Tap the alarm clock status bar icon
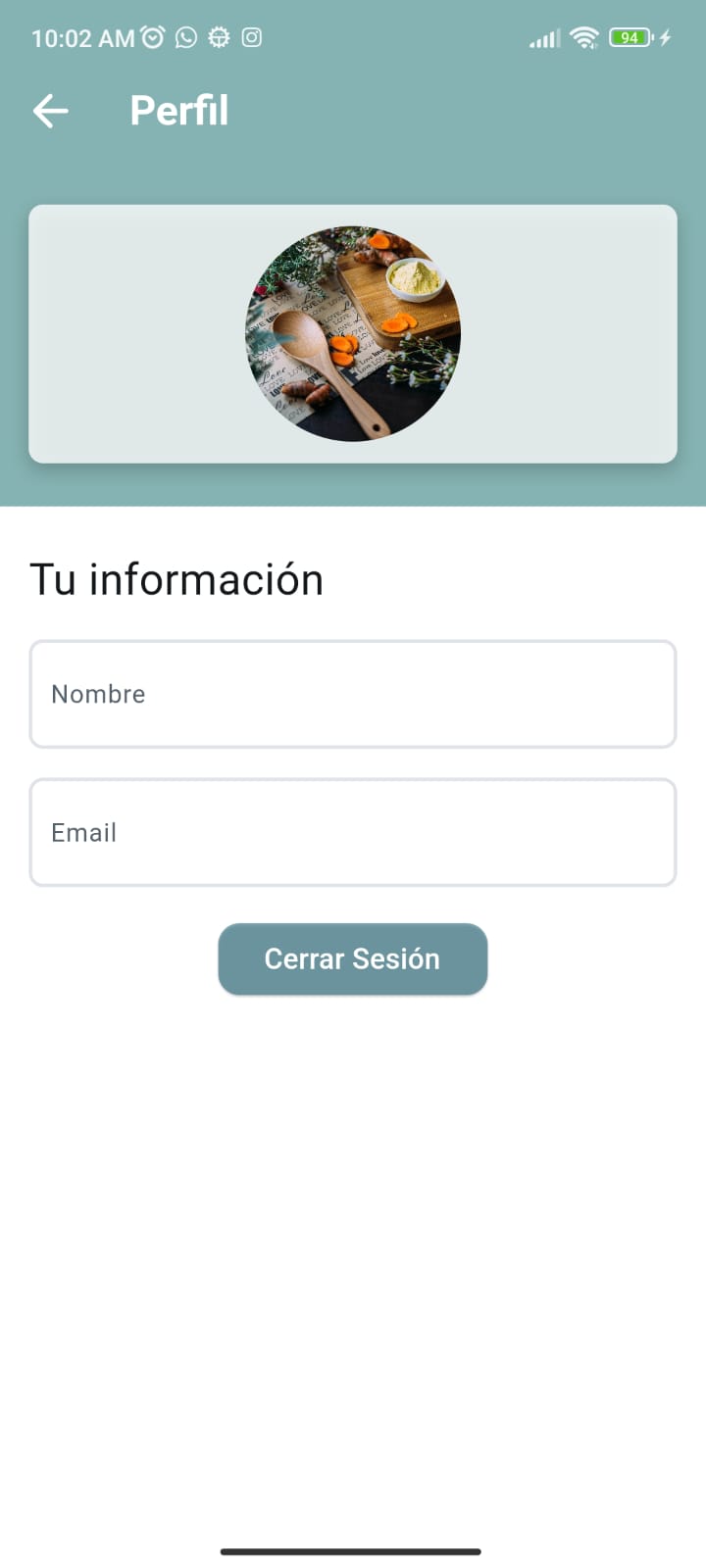The width and height of the screenshot is (706, 1568). pyautogui.click(x=152, y=37)
